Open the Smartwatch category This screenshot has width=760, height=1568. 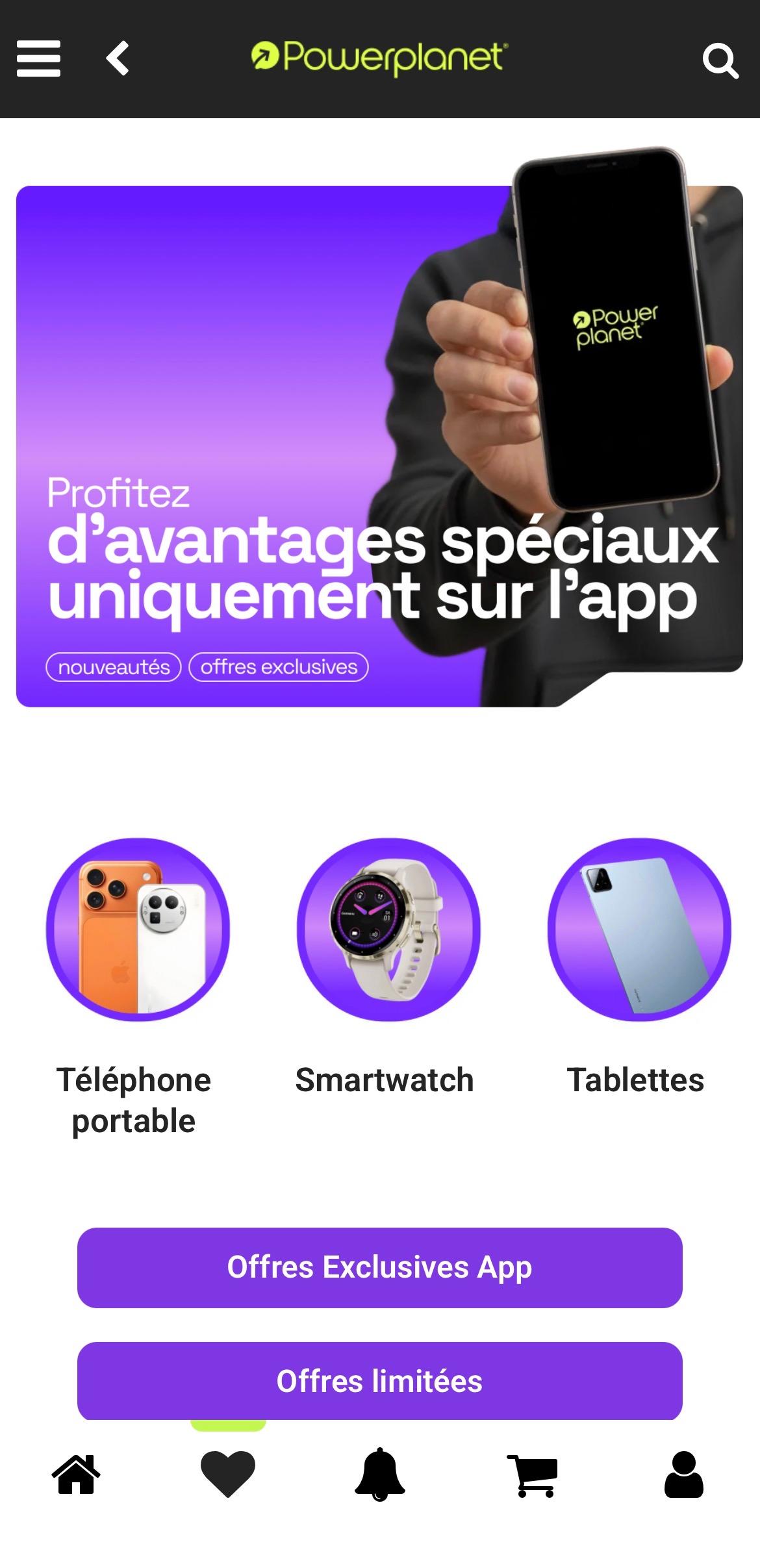click(x=388, y=929)
